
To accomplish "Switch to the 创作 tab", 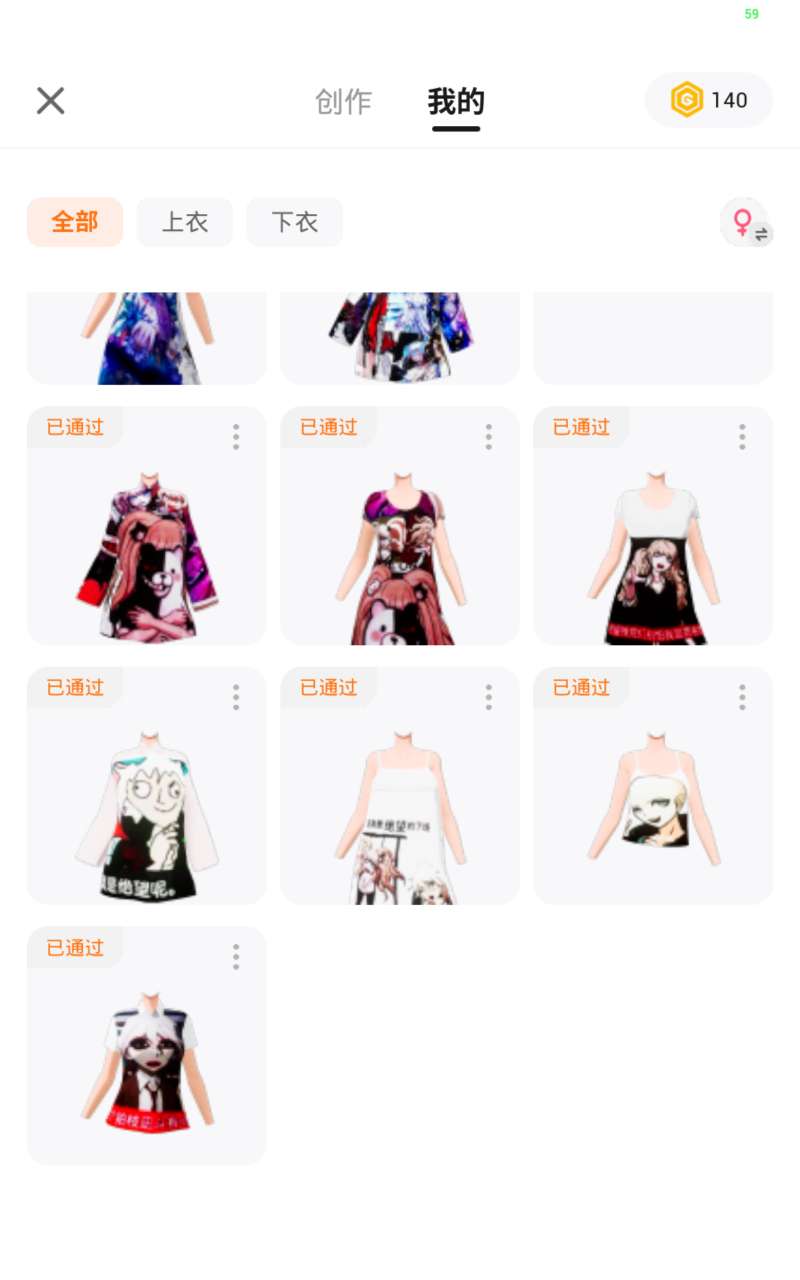I will tap(343, 101).
